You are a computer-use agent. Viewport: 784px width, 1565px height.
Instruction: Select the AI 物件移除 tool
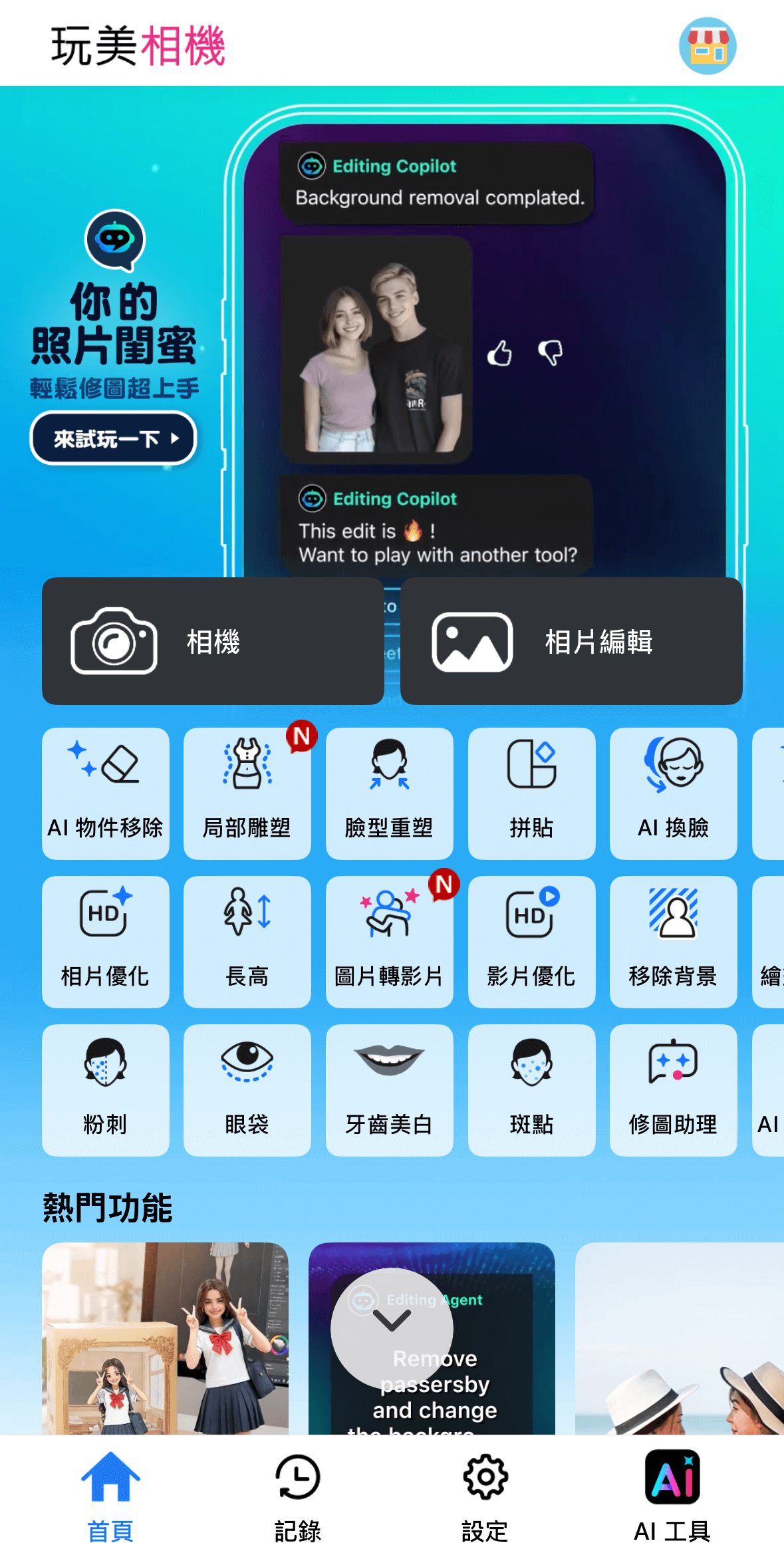(106, 793)
